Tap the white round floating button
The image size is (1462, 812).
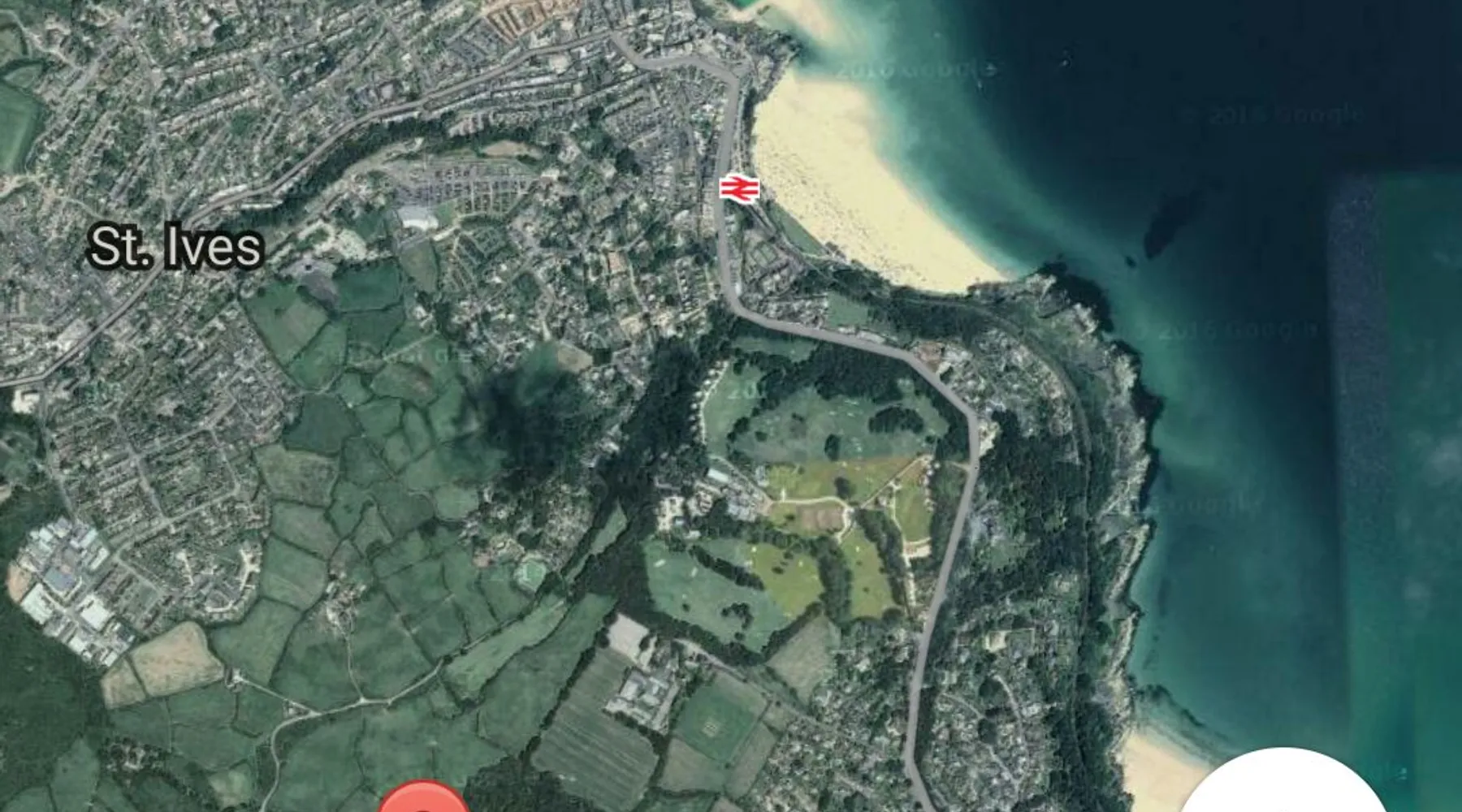[1282, 786]
